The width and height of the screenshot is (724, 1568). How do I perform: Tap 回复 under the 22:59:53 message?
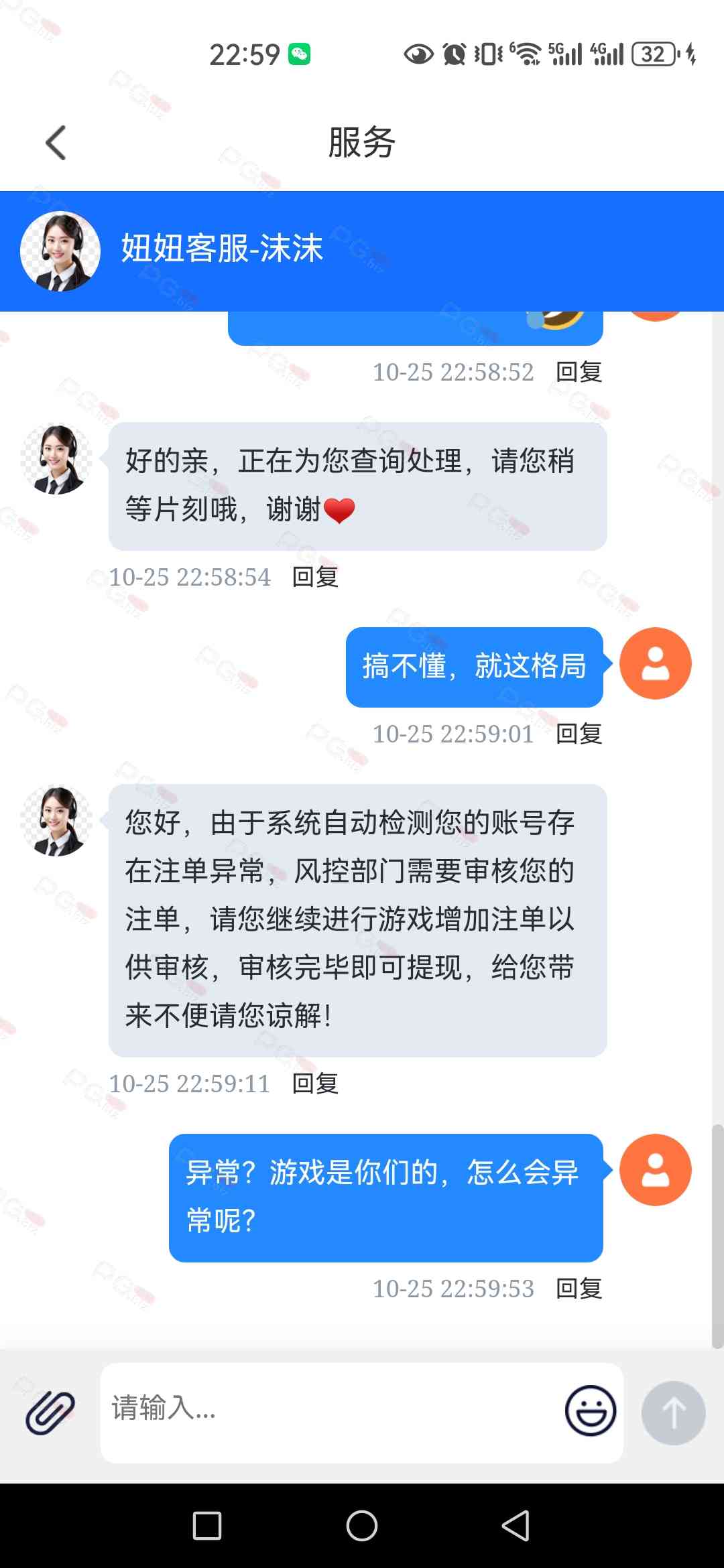click(579, 1289)
